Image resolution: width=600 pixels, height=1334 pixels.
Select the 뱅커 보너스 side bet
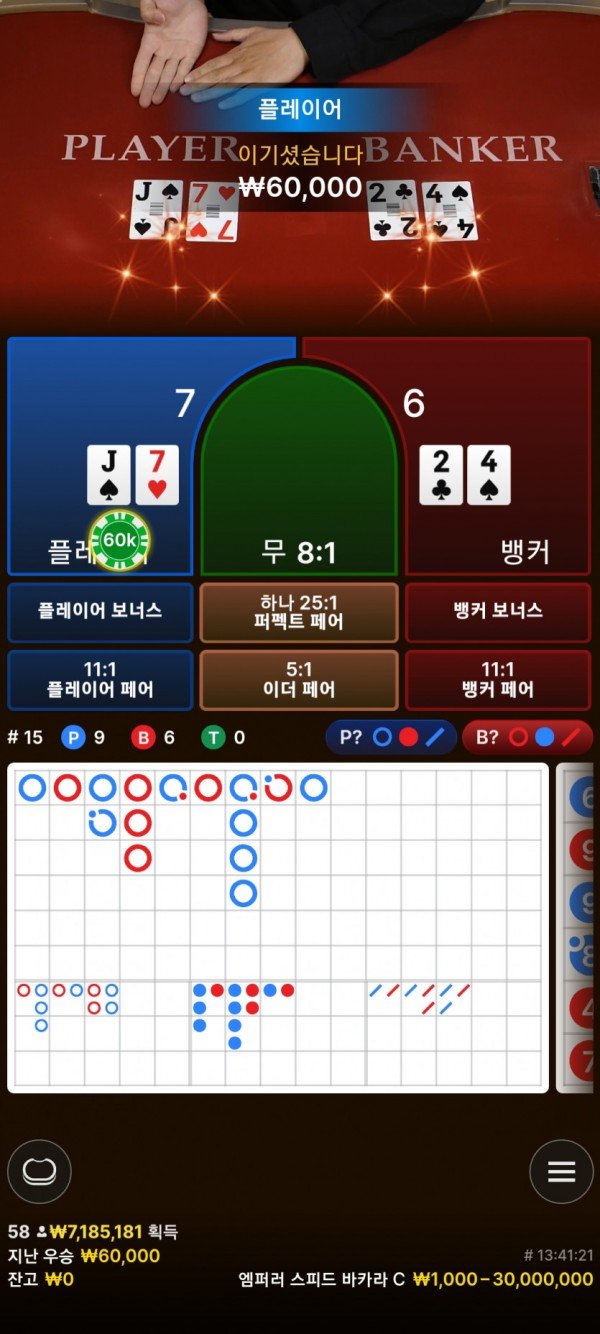(498, 611)
